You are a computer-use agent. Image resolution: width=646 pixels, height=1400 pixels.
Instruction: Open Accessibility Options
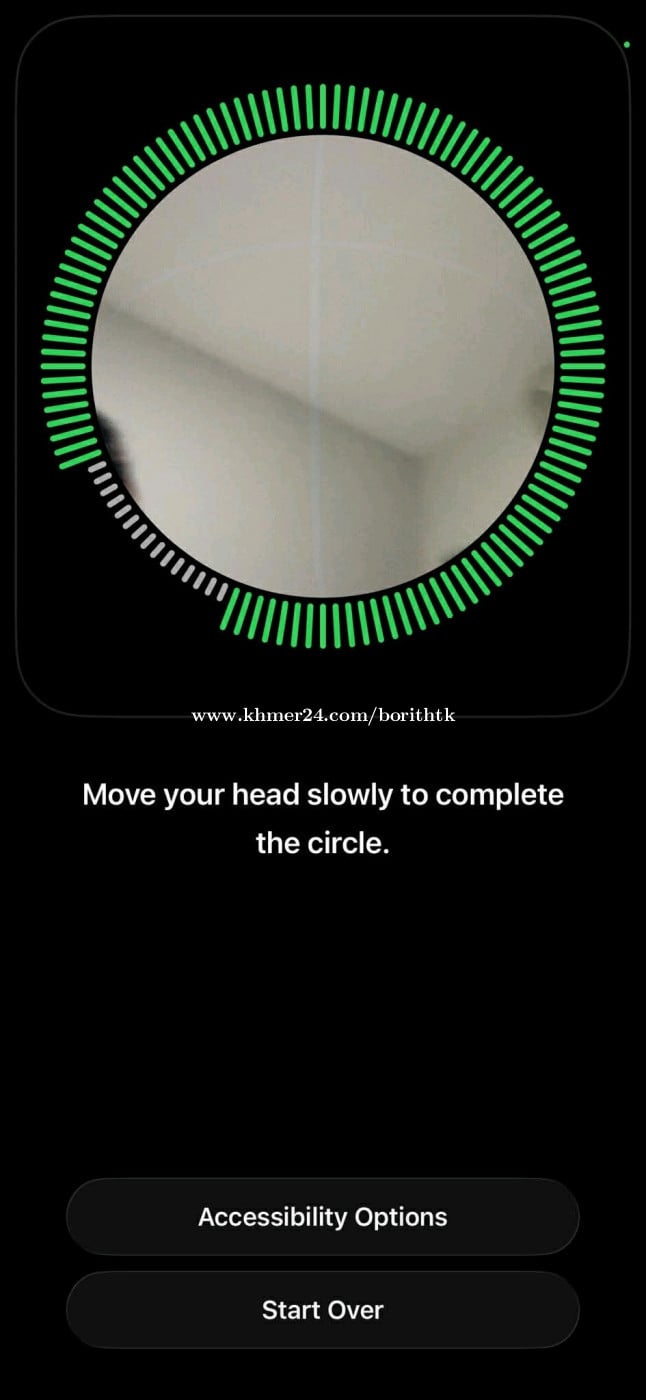pos(322,1217)
